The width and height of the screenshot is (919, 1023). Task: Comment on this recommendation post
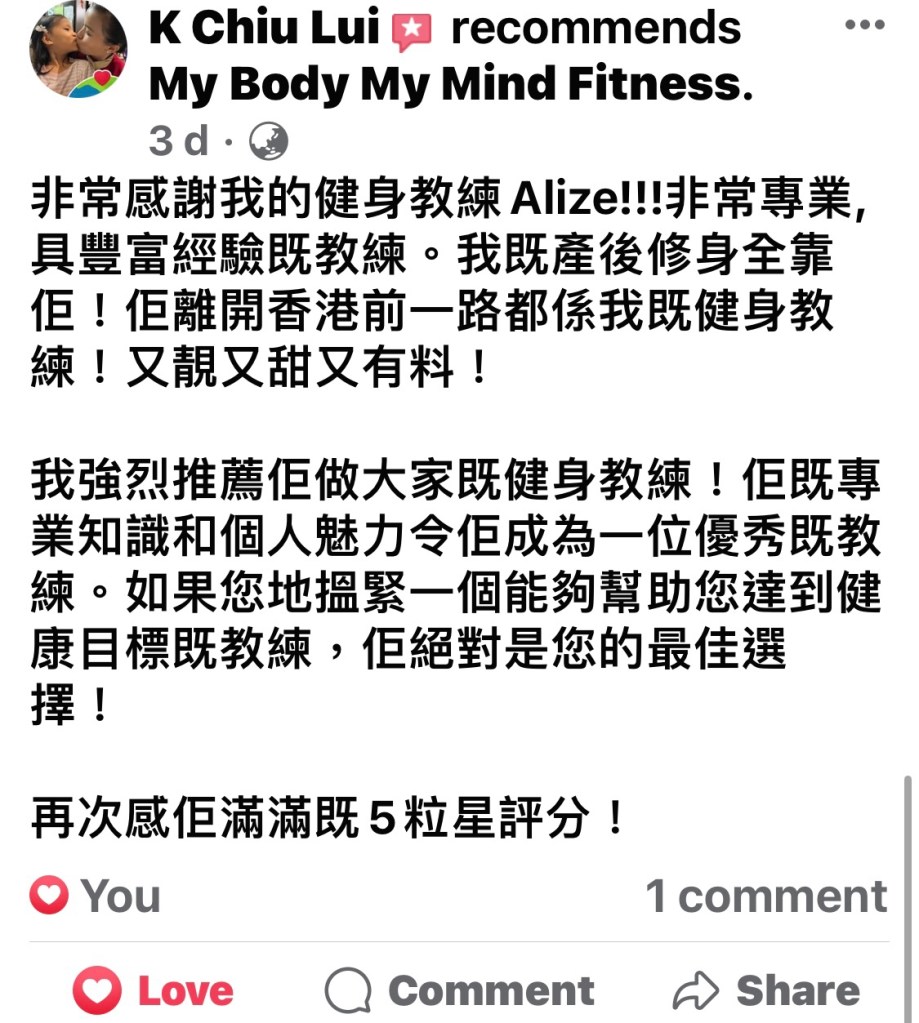[460, 991]
